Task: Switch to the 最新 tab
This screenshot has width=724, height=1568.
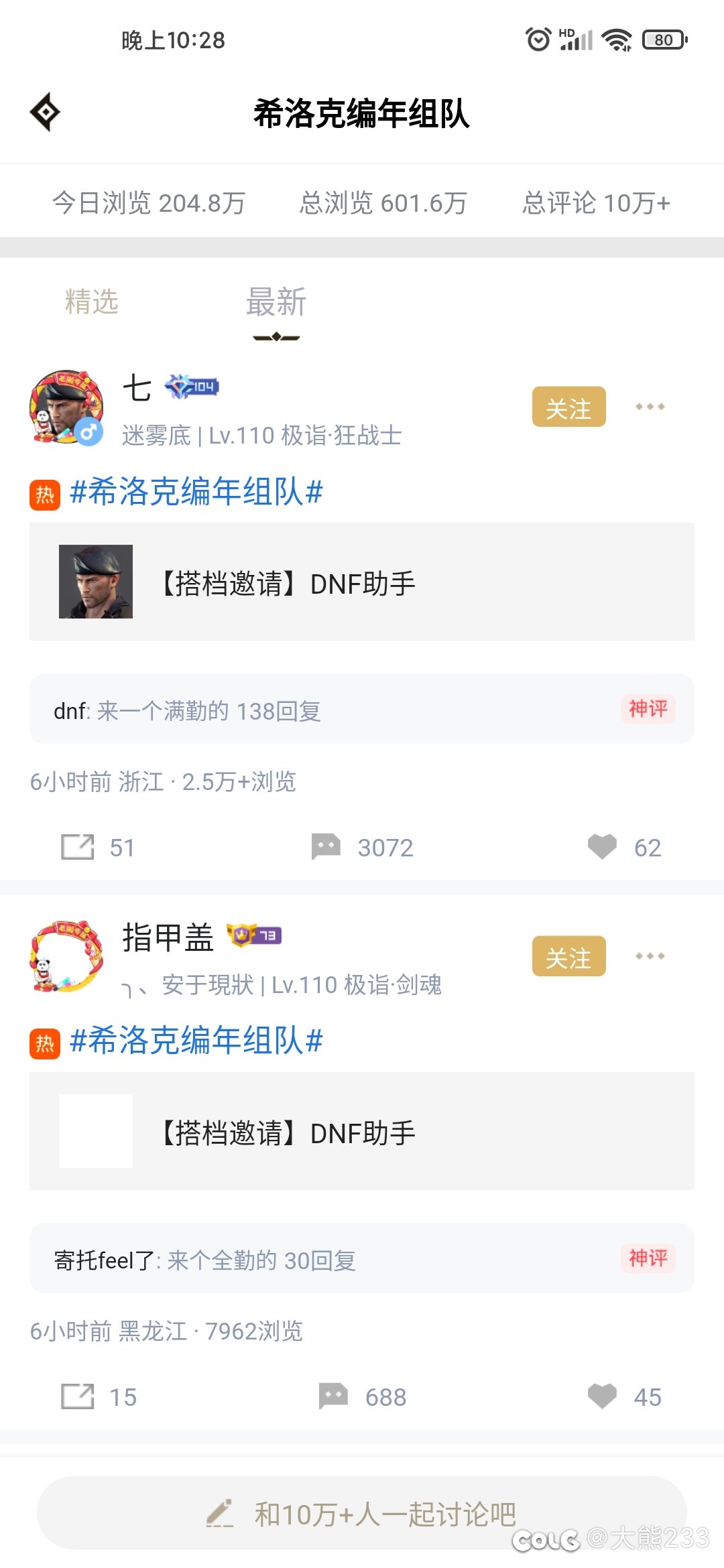Action: (x=276, y=302)
